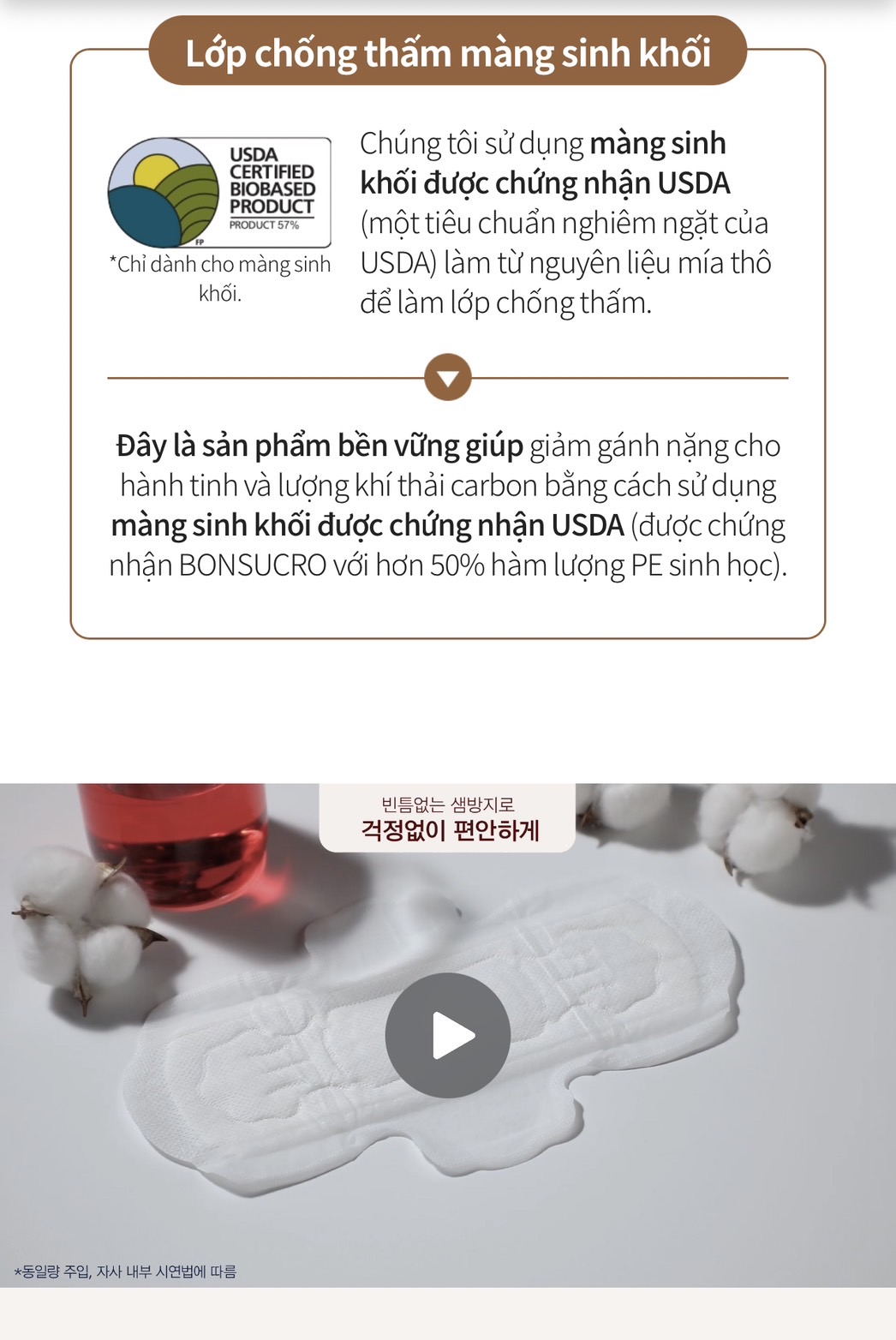896x1340 pixels.
Task: Play the sanitary pad absorption video
Action: coord(447,1035)
